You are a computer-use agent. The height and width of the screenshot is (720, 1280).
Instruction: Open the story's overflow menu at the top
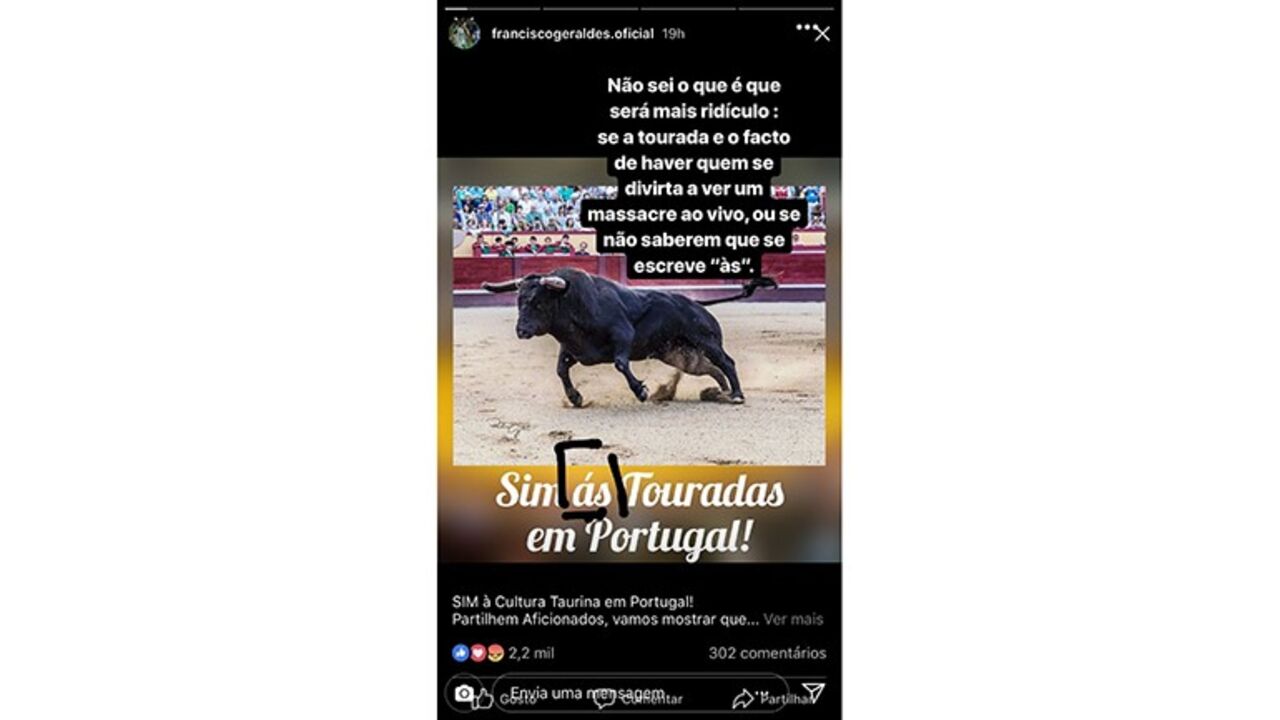point(804,28)
